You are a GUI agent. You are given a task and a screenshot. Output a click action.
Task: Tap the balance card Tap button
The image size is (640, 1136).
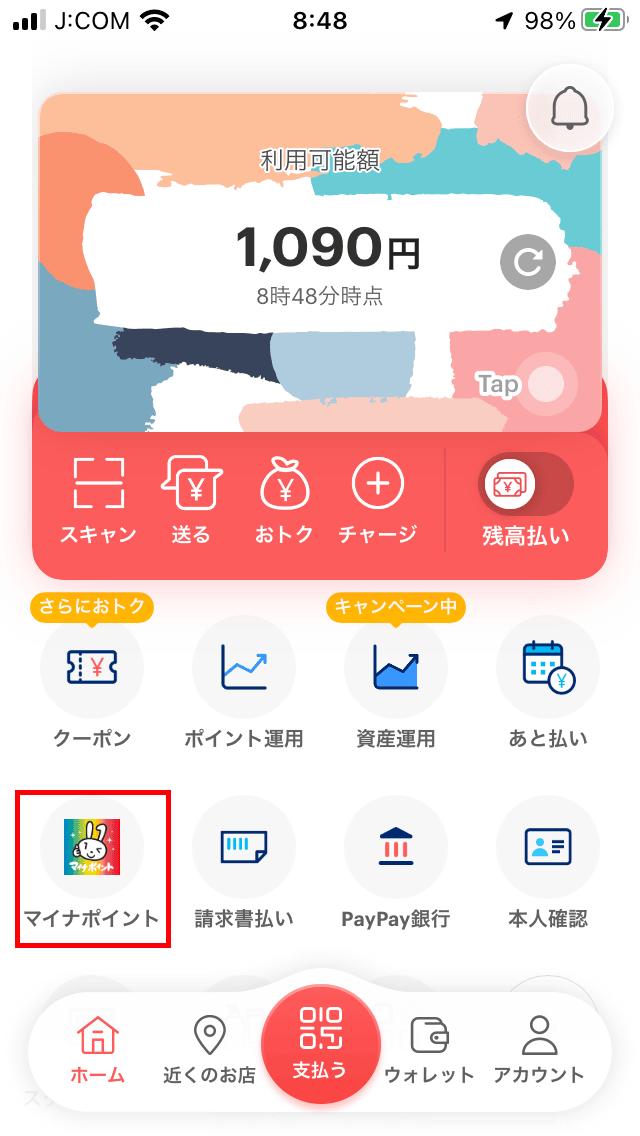click(x=545, y=384)
